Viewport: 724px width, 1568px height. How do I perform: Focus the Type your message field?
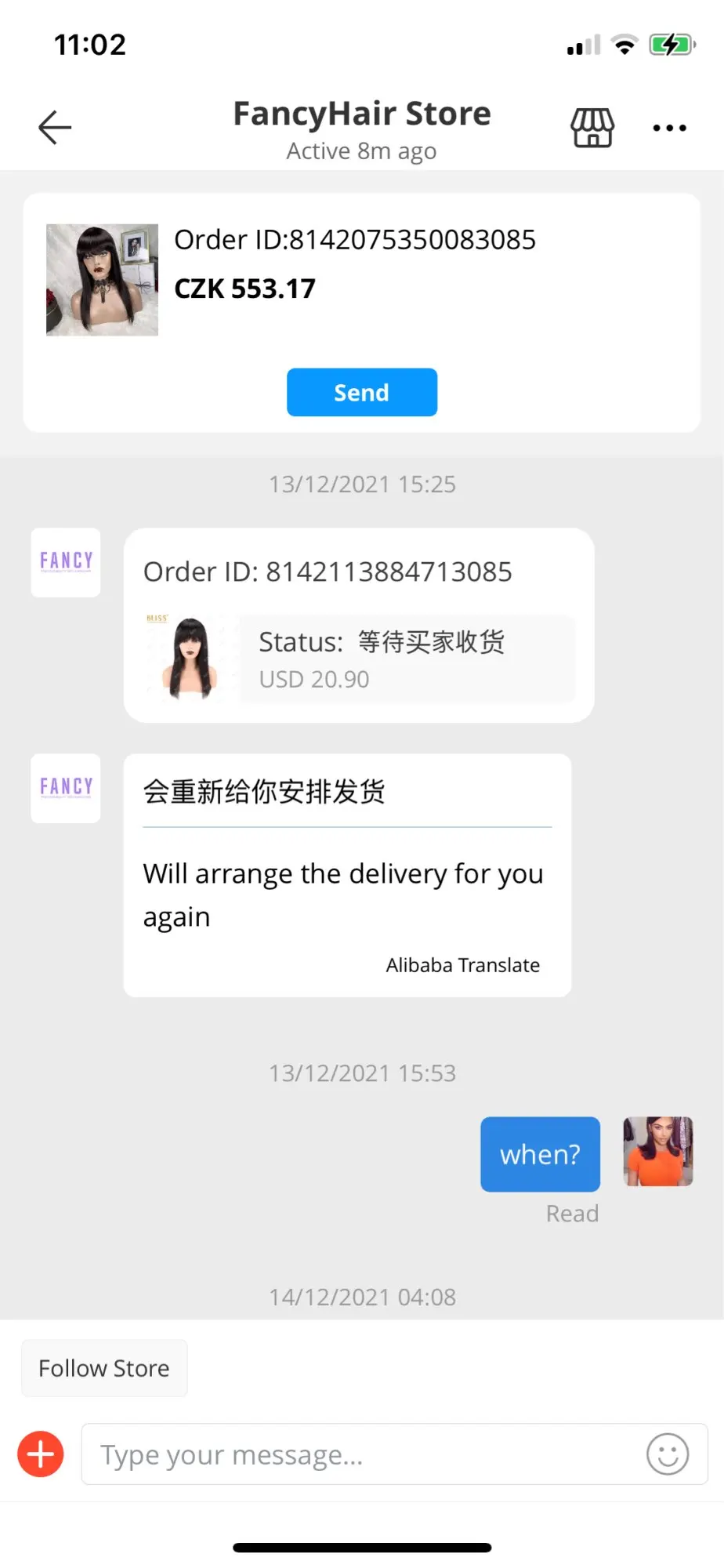tap(360, 1454)
